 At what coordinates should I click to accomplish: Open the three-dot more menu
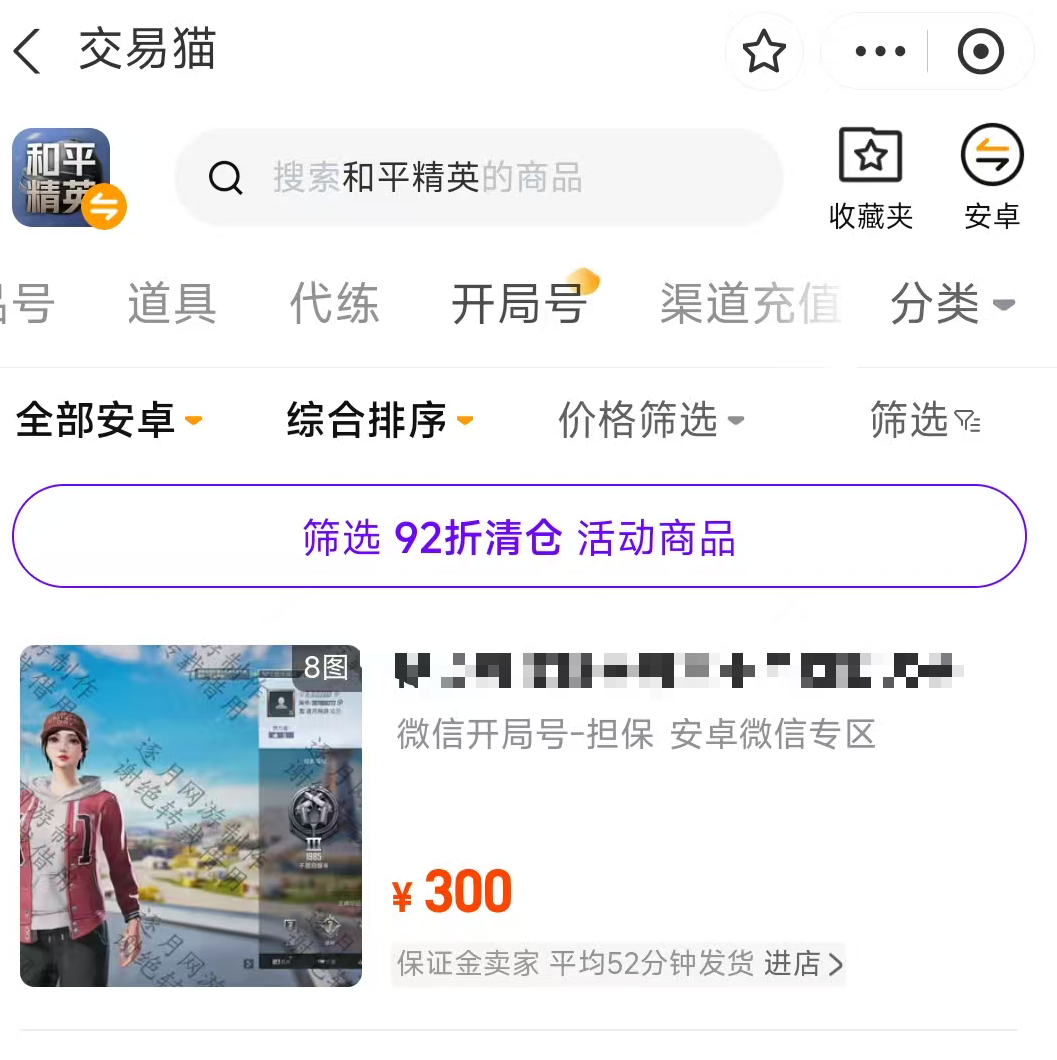[879, 52]
